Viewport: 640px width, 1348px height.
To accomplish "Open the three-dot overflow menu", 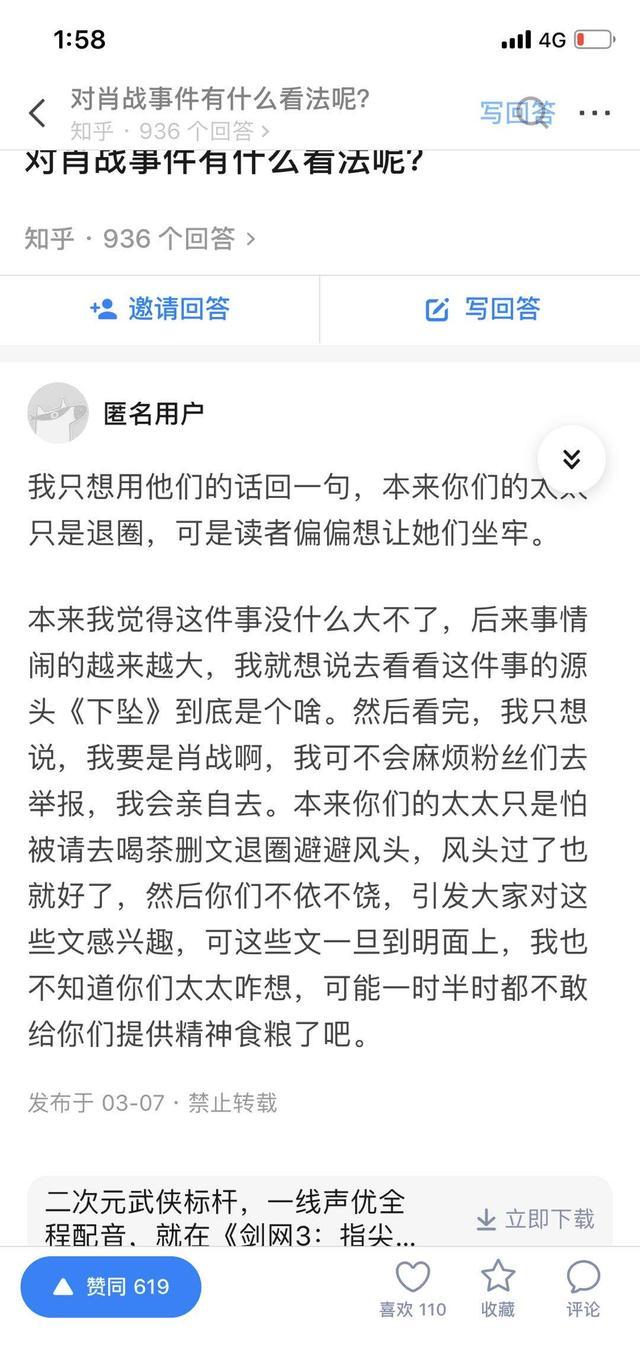I will 594,113.
